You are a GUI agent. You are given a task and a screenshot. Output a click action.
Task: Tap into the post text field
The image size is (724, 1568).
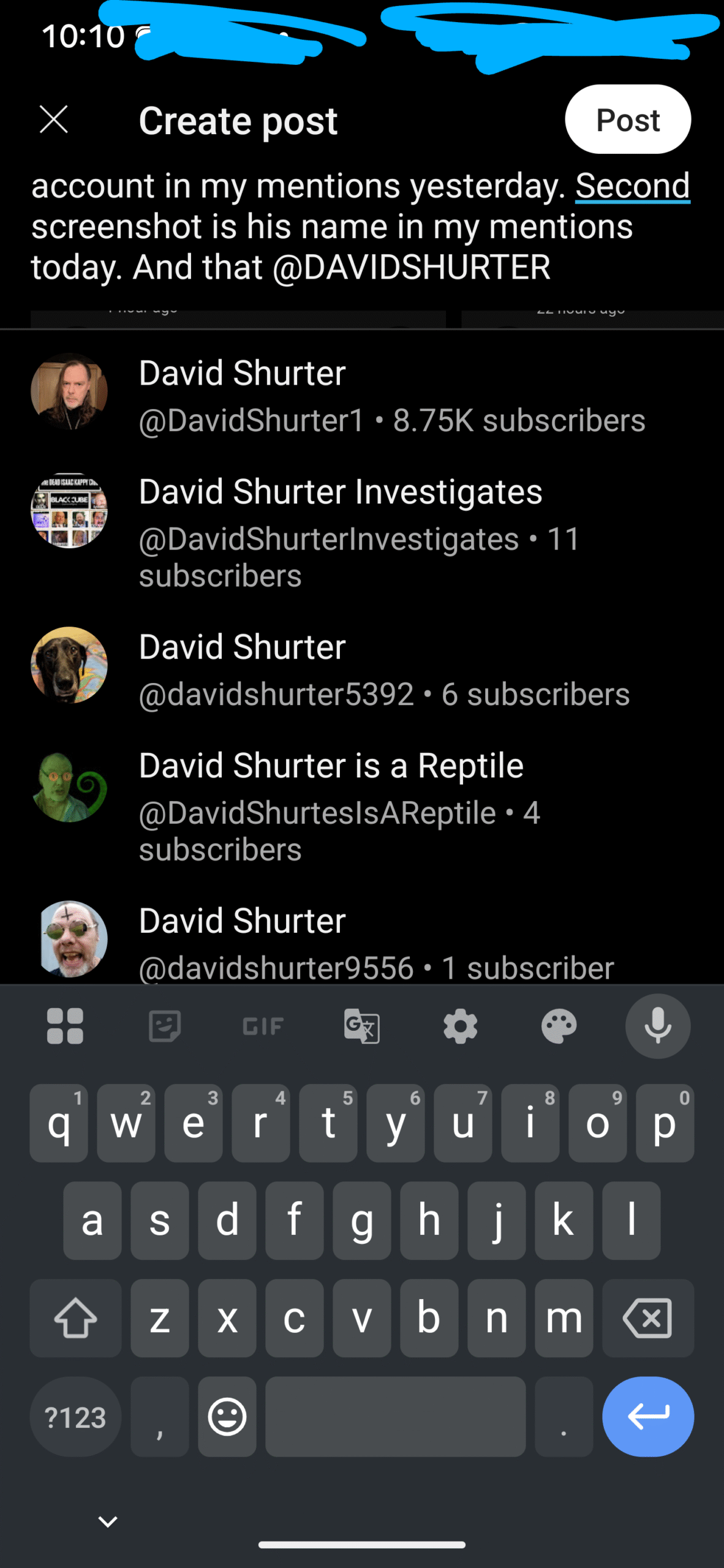(362, 227)
